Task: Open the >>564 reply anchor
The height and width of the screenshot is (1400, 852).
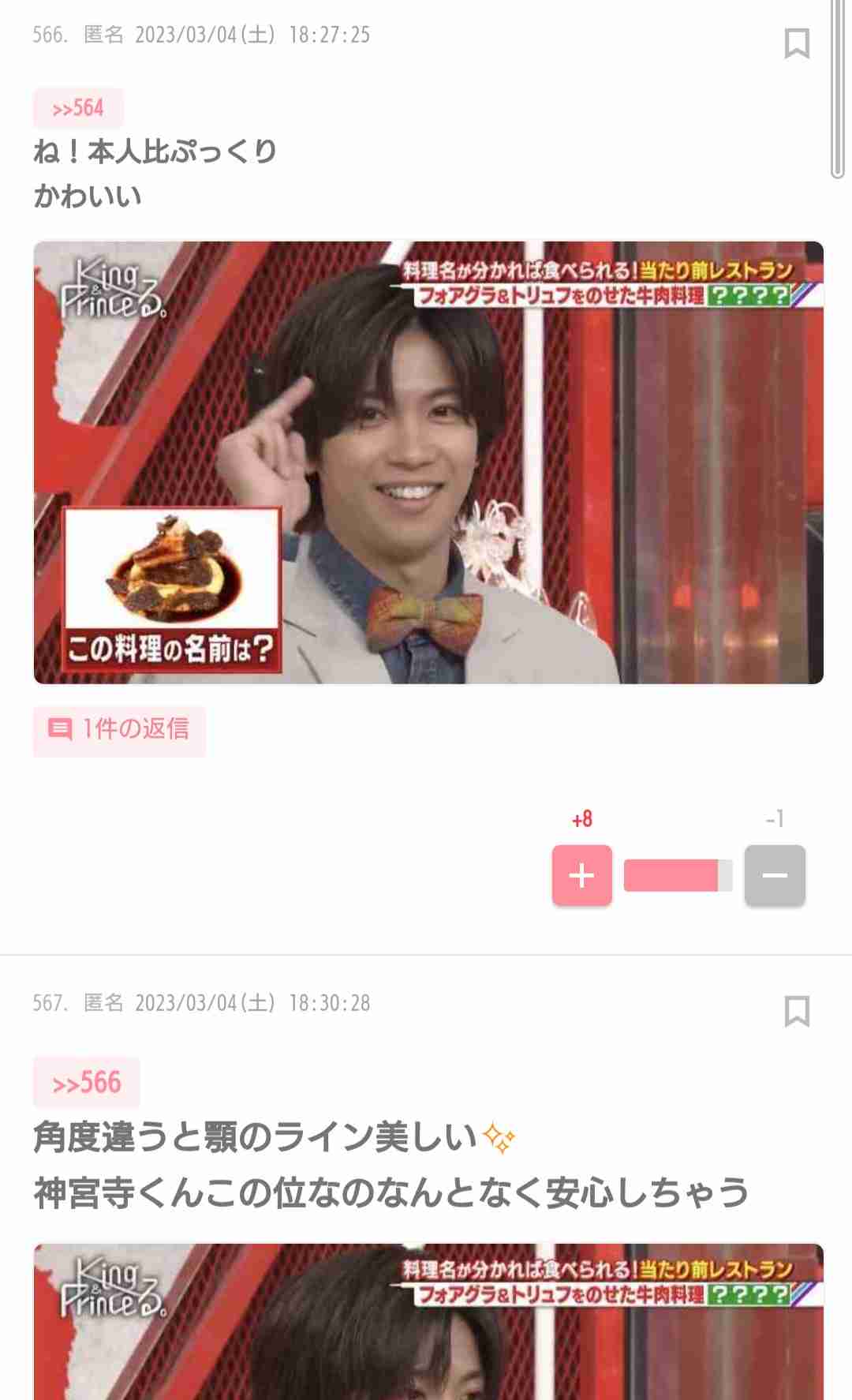Action: coord(78,108)
